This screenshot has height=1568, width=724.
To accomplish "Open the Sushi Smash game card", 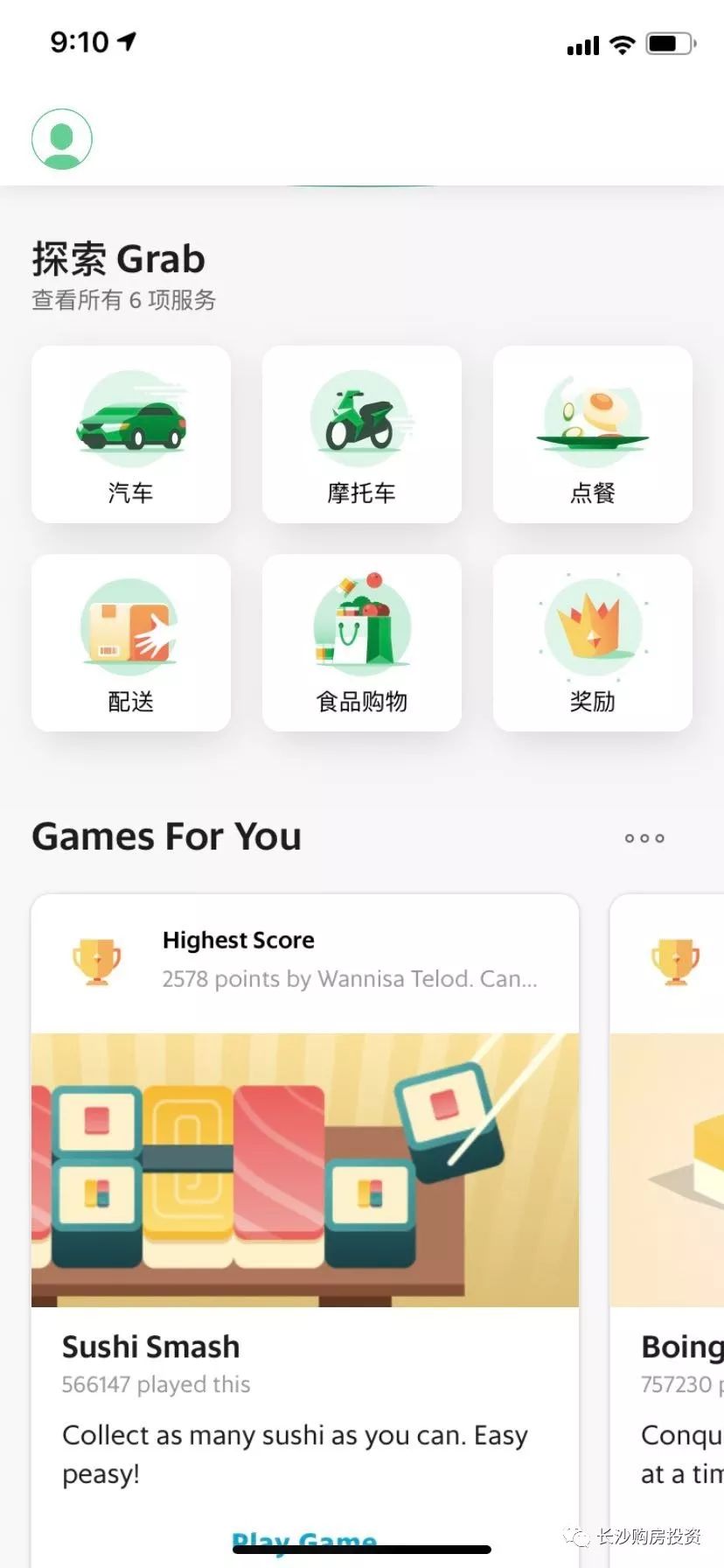I will tap(304, 1172).
